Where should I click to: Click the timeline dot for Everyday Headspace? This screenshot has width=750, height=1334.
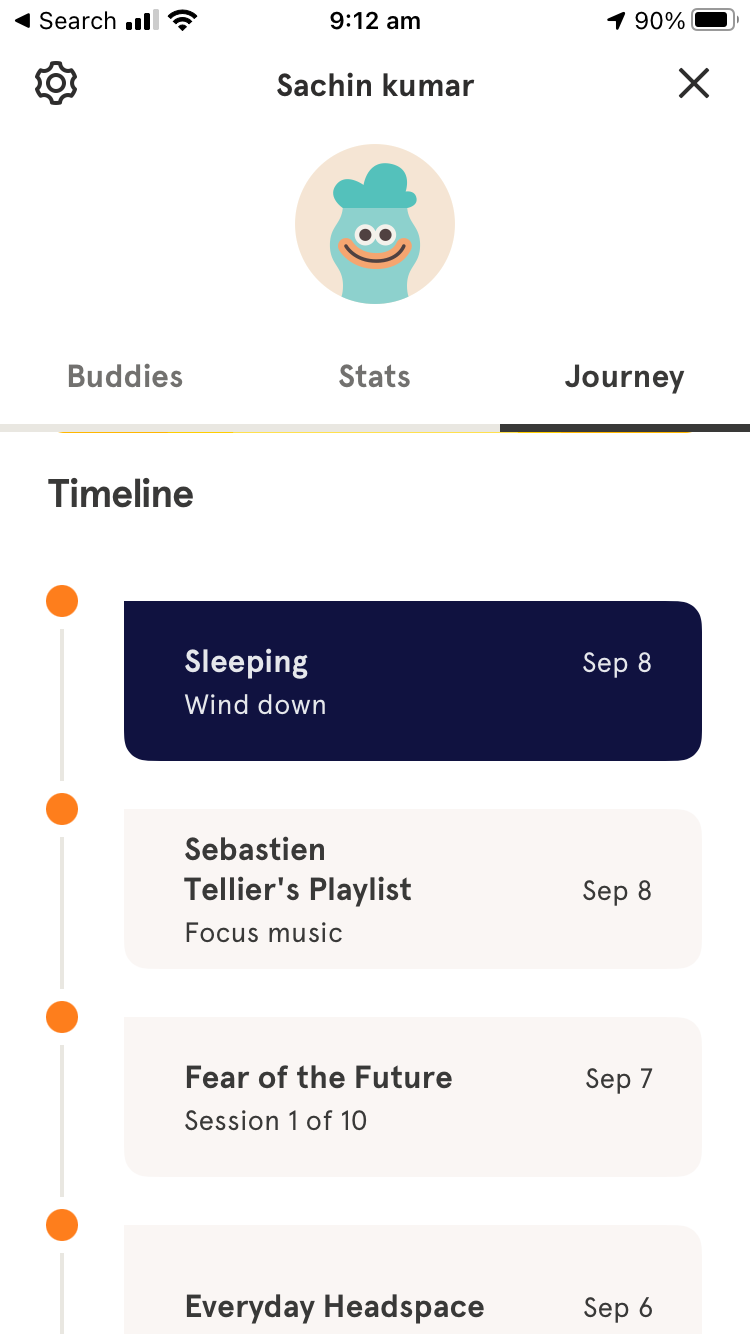click(62, 1224)
